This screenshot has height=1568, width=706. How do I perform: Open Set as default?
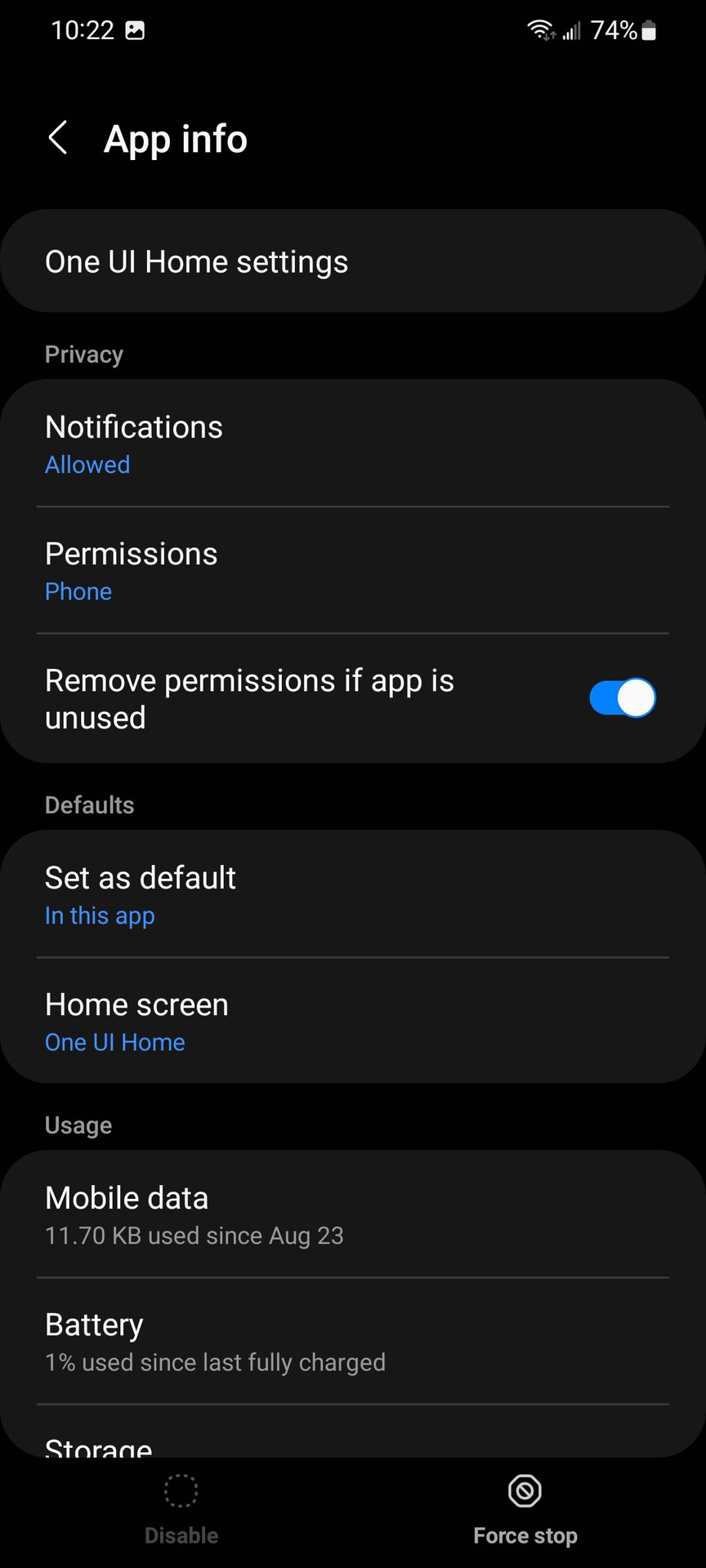[353, 894]
